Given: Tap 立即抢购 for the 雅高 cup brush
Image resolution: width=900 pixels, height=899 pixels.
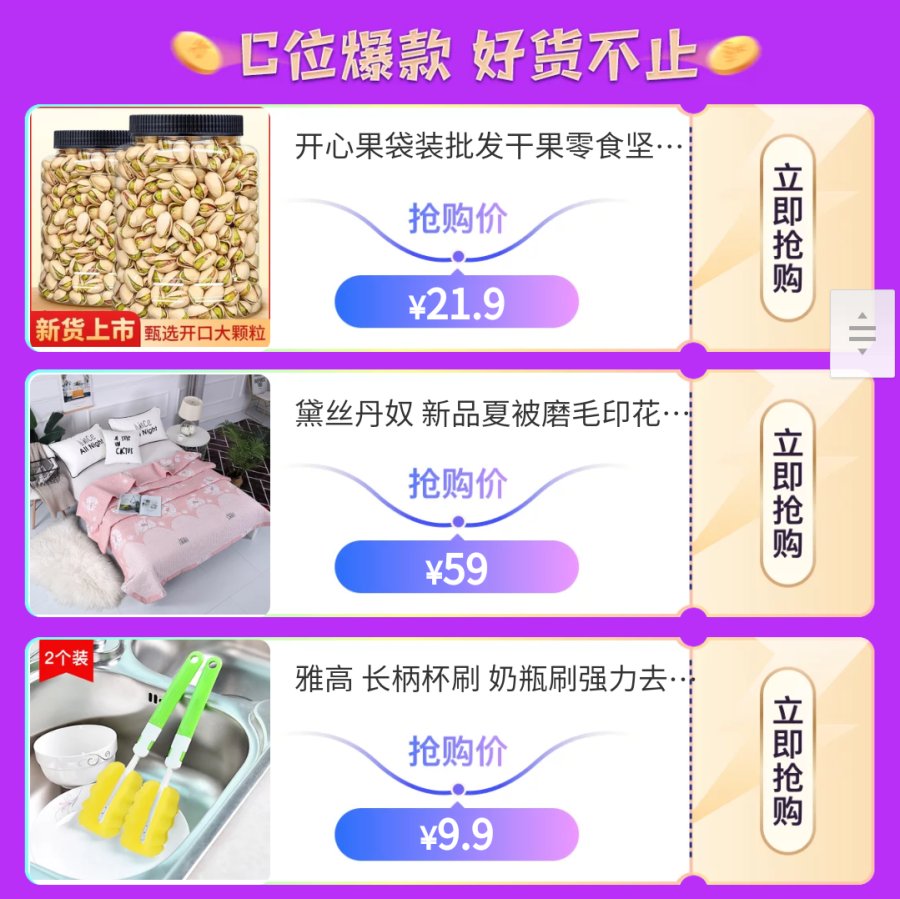Looking at the screenshot, I should tap(787, 760).
